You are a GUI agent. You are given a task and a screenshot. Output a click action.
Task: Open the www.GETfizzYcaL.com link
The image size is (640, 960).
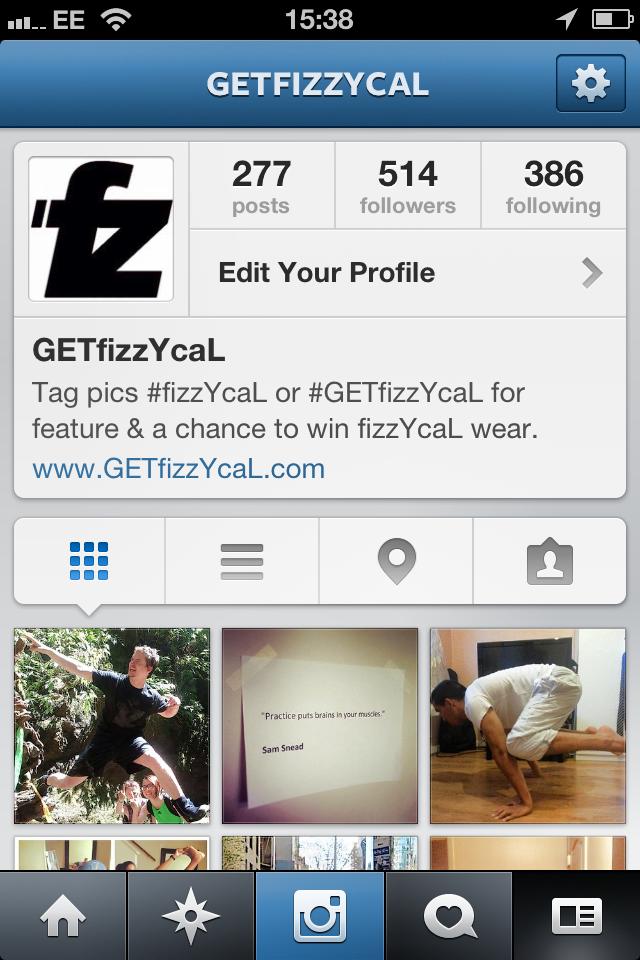(178, 469)
